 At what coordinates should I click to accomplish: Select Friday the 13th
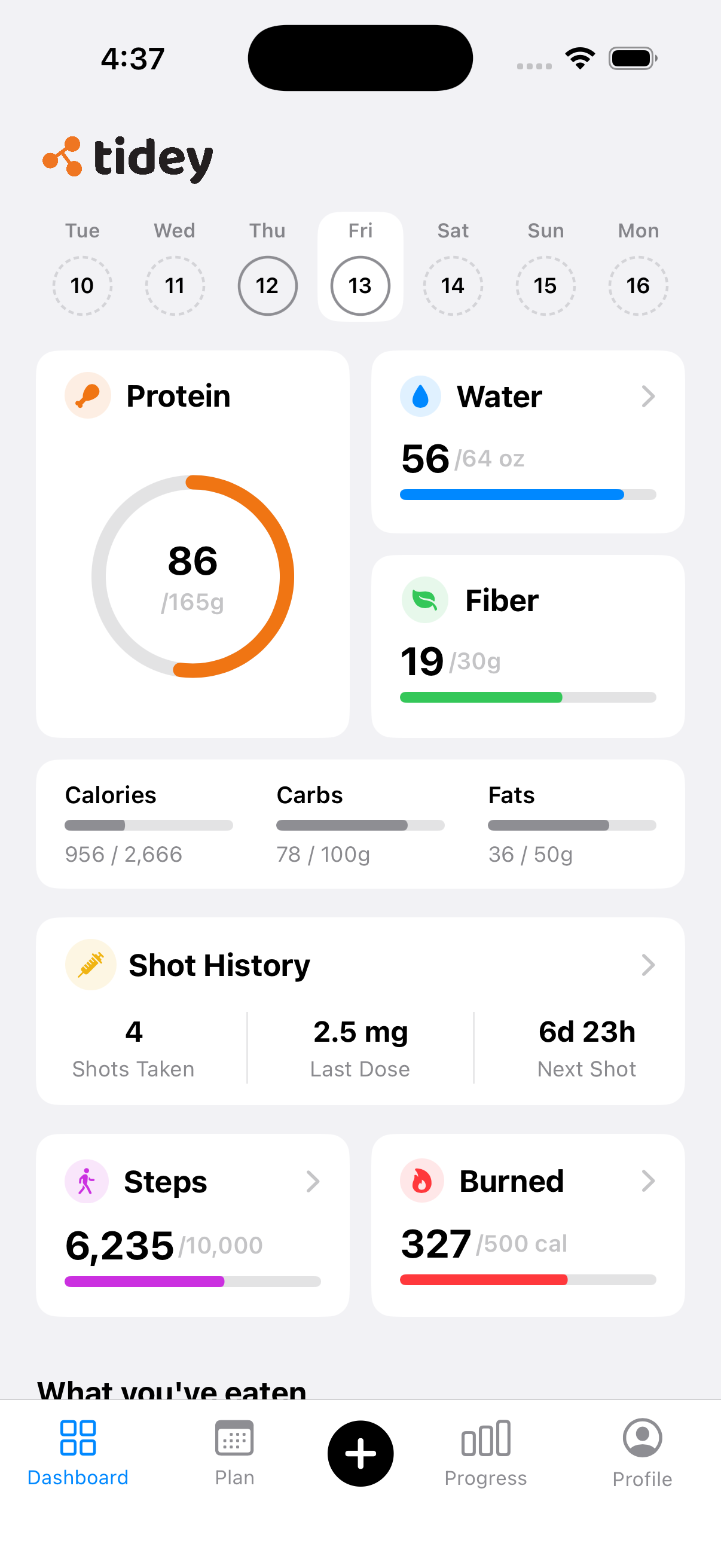point(360,285)
